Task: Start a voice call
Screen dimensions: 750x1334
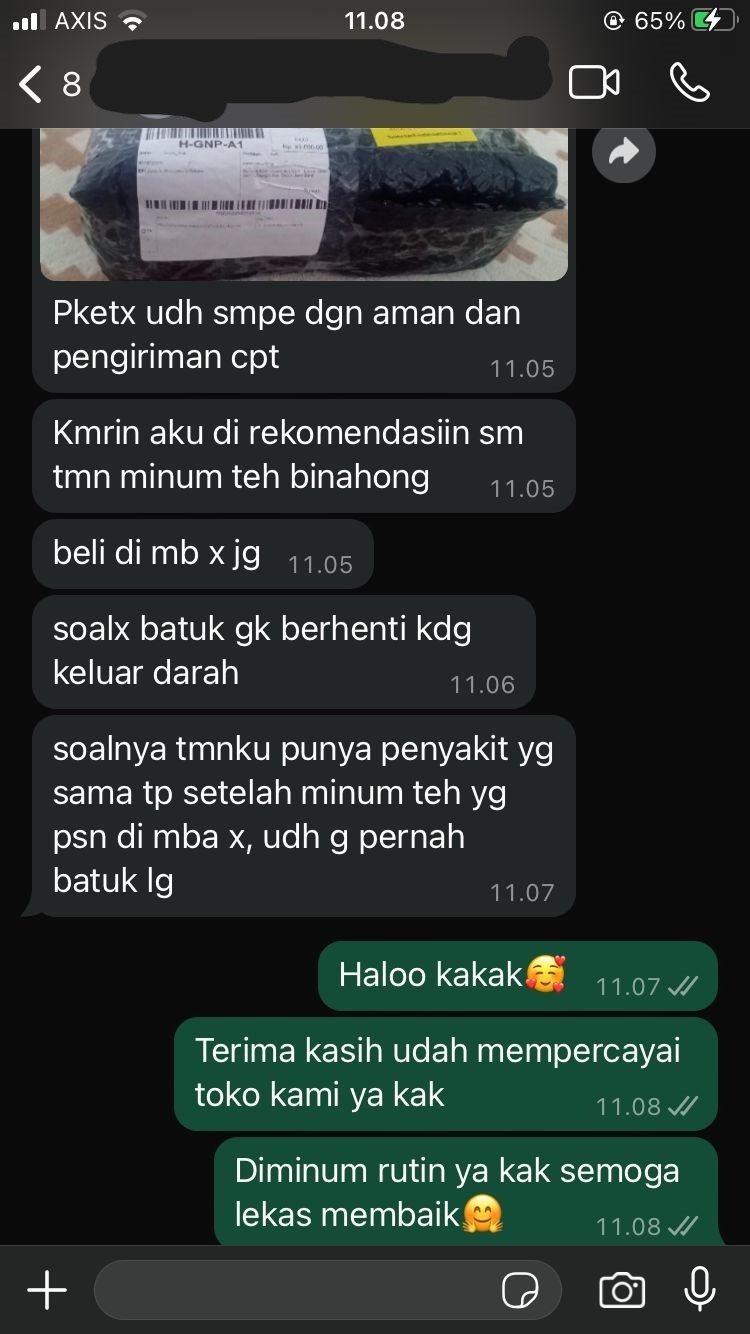Action: pos(689,83)
